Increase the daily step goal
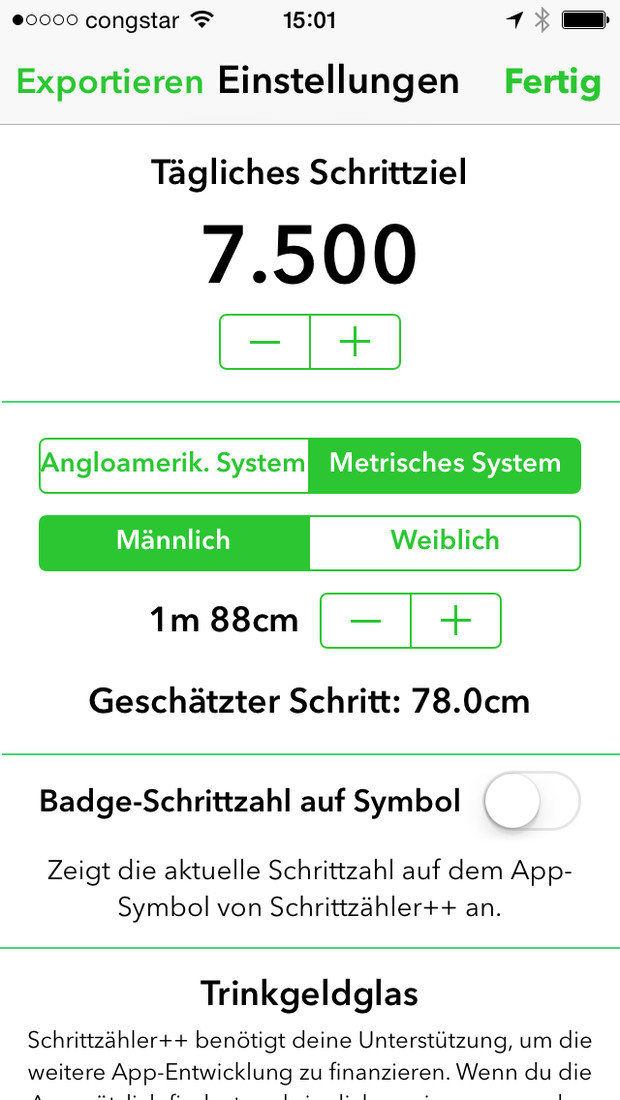 [355, 342]
